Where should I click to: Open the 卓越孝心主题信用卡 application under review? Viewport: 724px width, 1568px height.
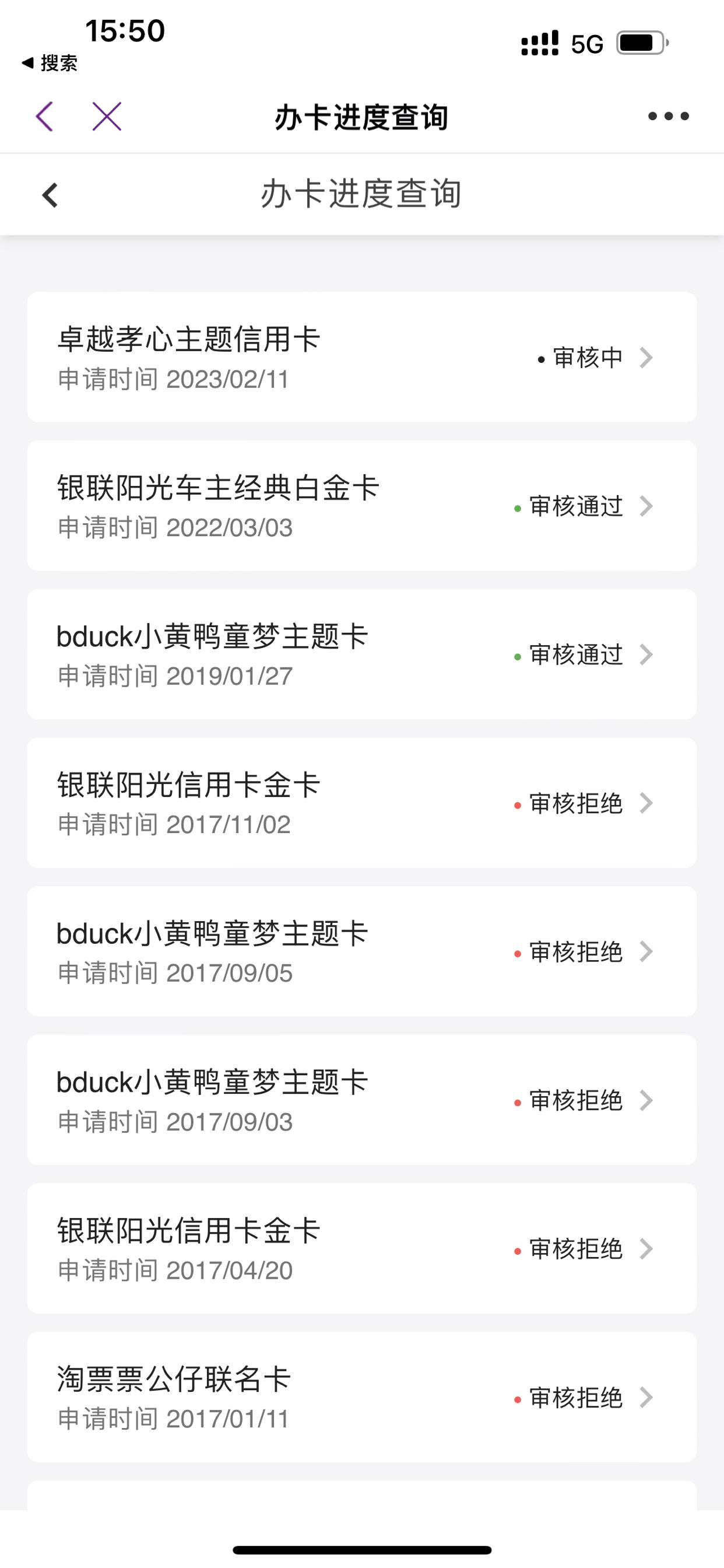click(x=362, y=358)
